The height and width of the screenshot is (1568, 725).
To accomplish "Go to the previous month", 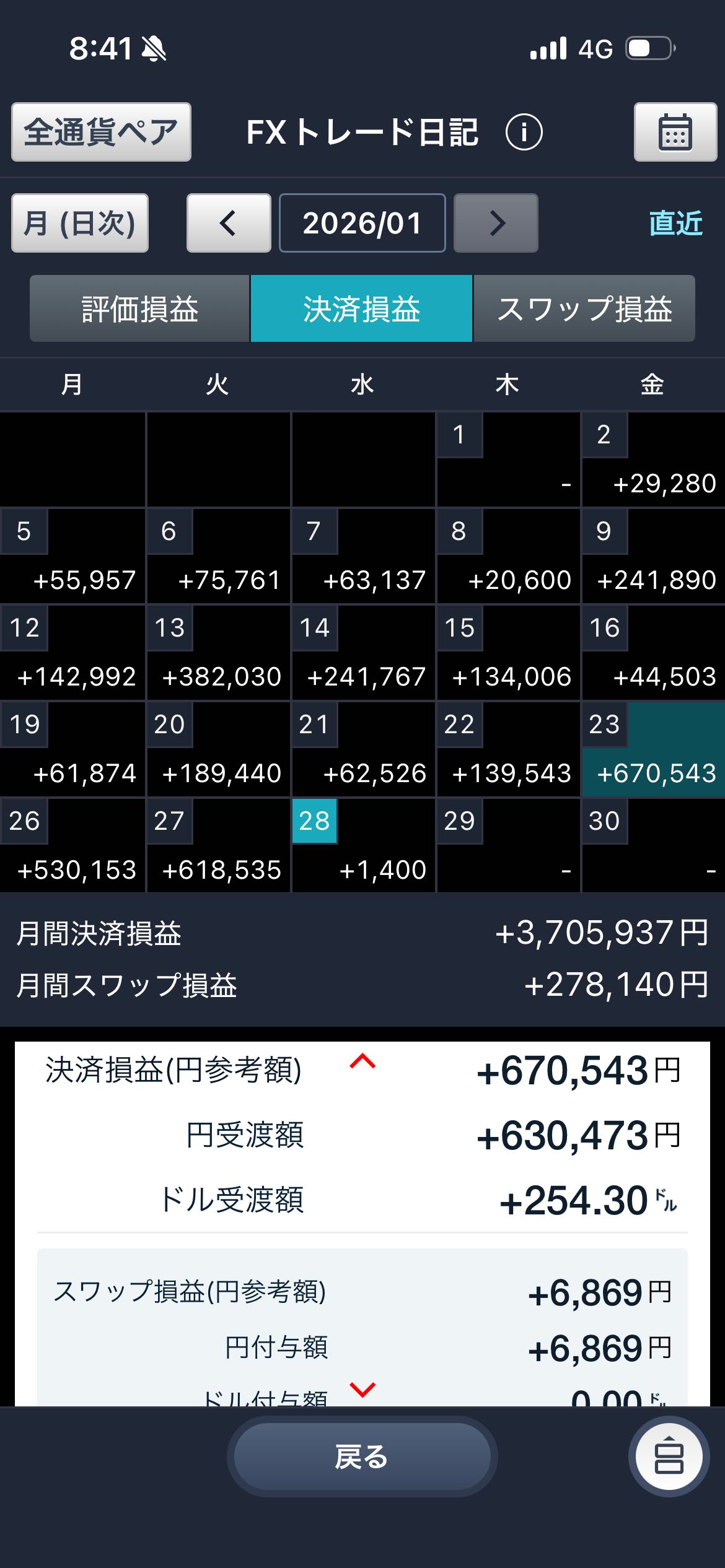I will (229, 223).
